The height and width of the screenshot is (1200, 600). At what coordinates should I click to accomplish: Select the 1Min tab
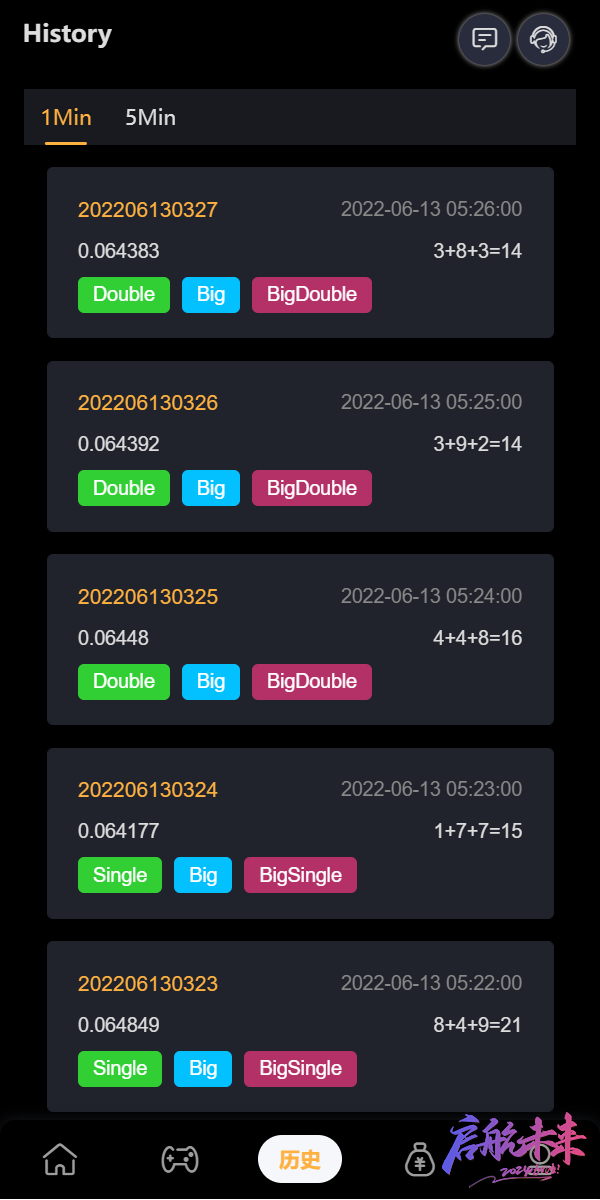pyautogui.click(x=66, y=118)
